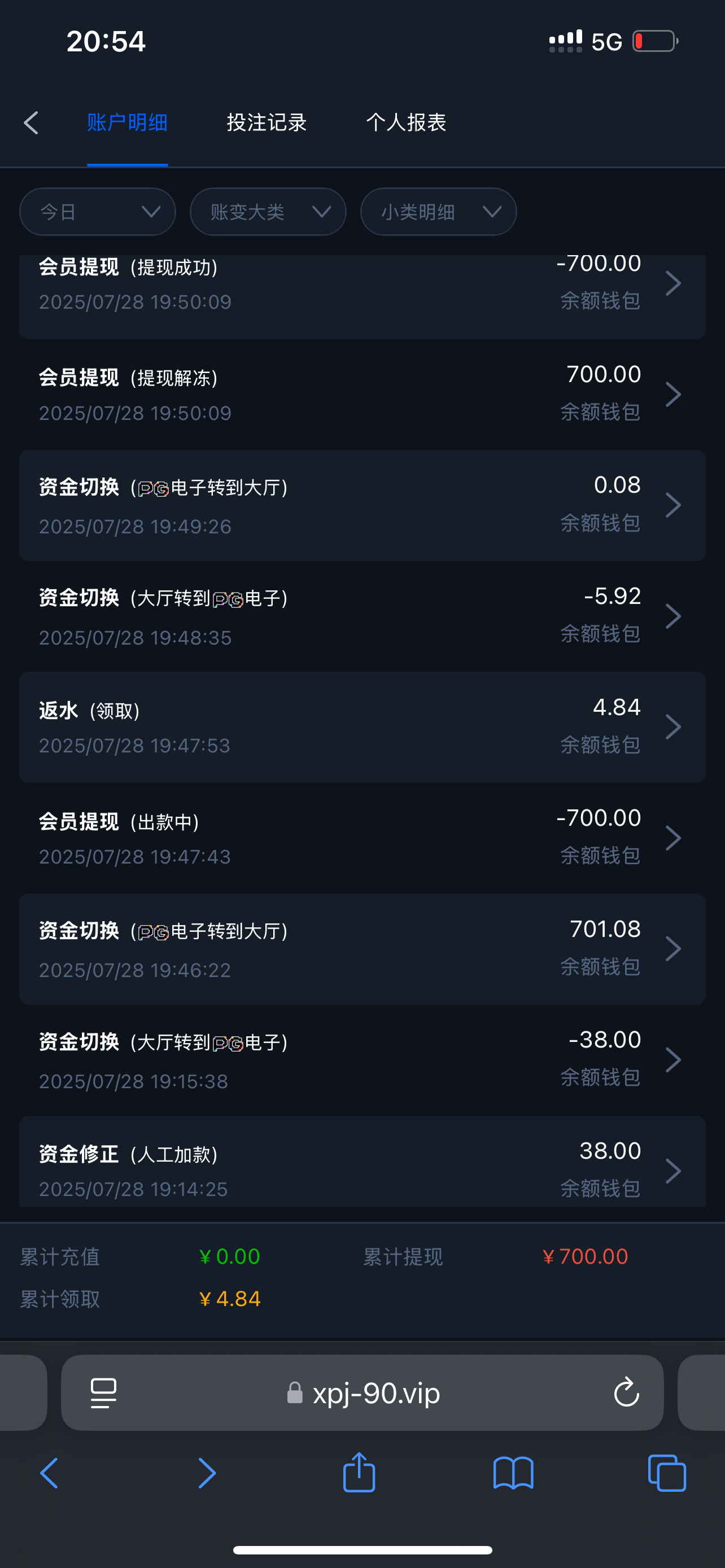Open the 0.08 PG电子转到大厅 transfer
The width and height of the screenshot is (725, 1568).
tap(362, 505)
